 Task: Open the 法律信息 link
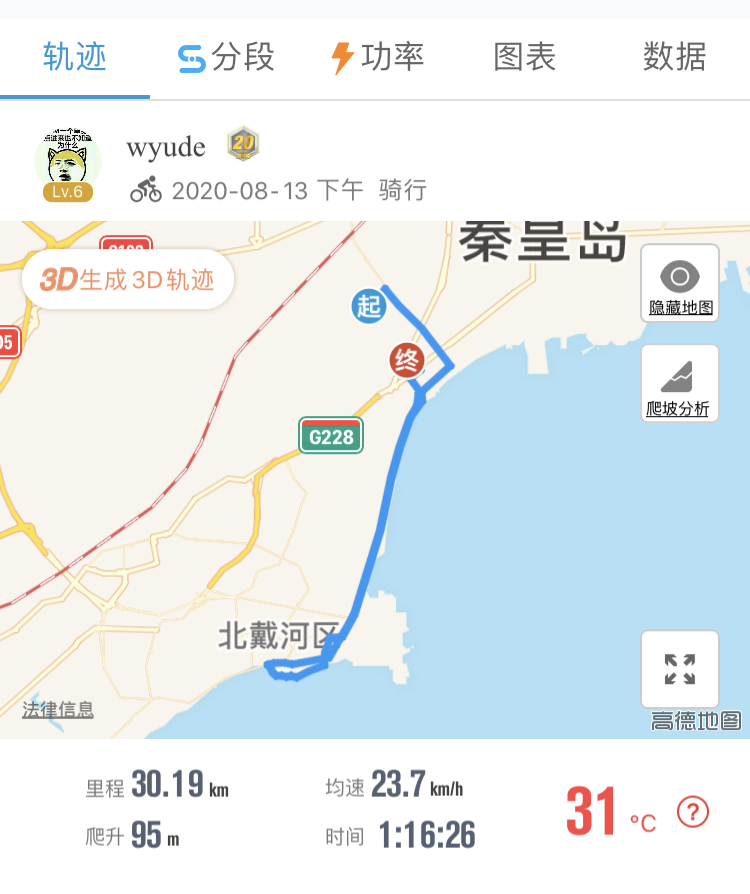[58, 710]
